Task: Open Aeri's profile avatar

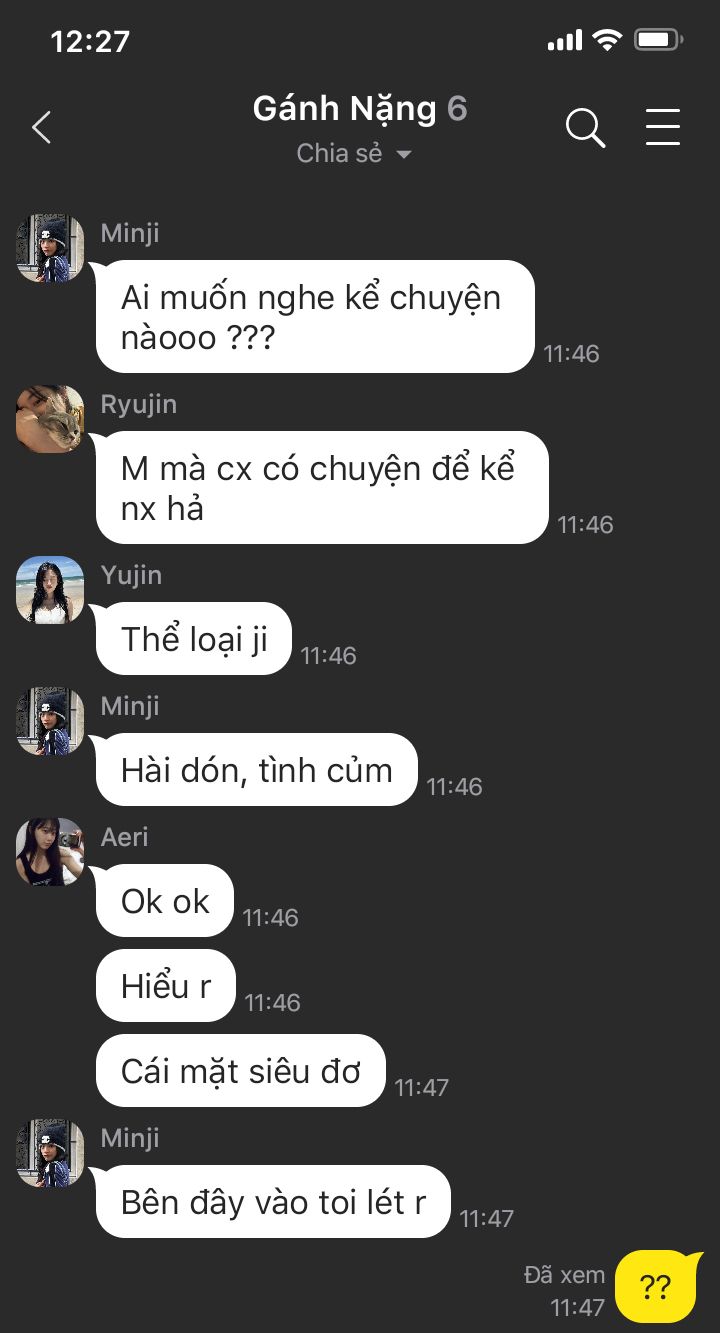Action: [50, 852]
